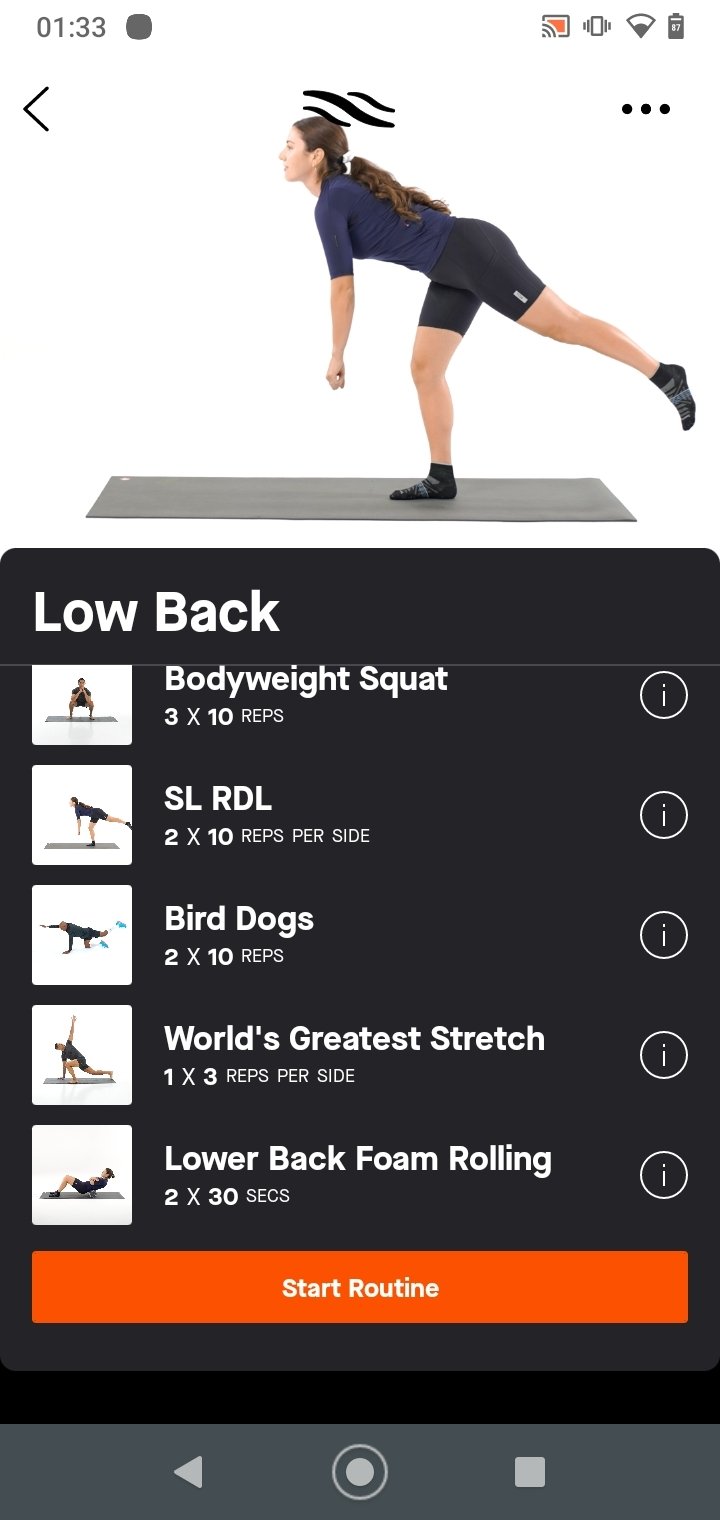The height and width of the screenshot is (1520, 720).
Task: Go back using the top arrow
Action: click(x=36, y=109)
